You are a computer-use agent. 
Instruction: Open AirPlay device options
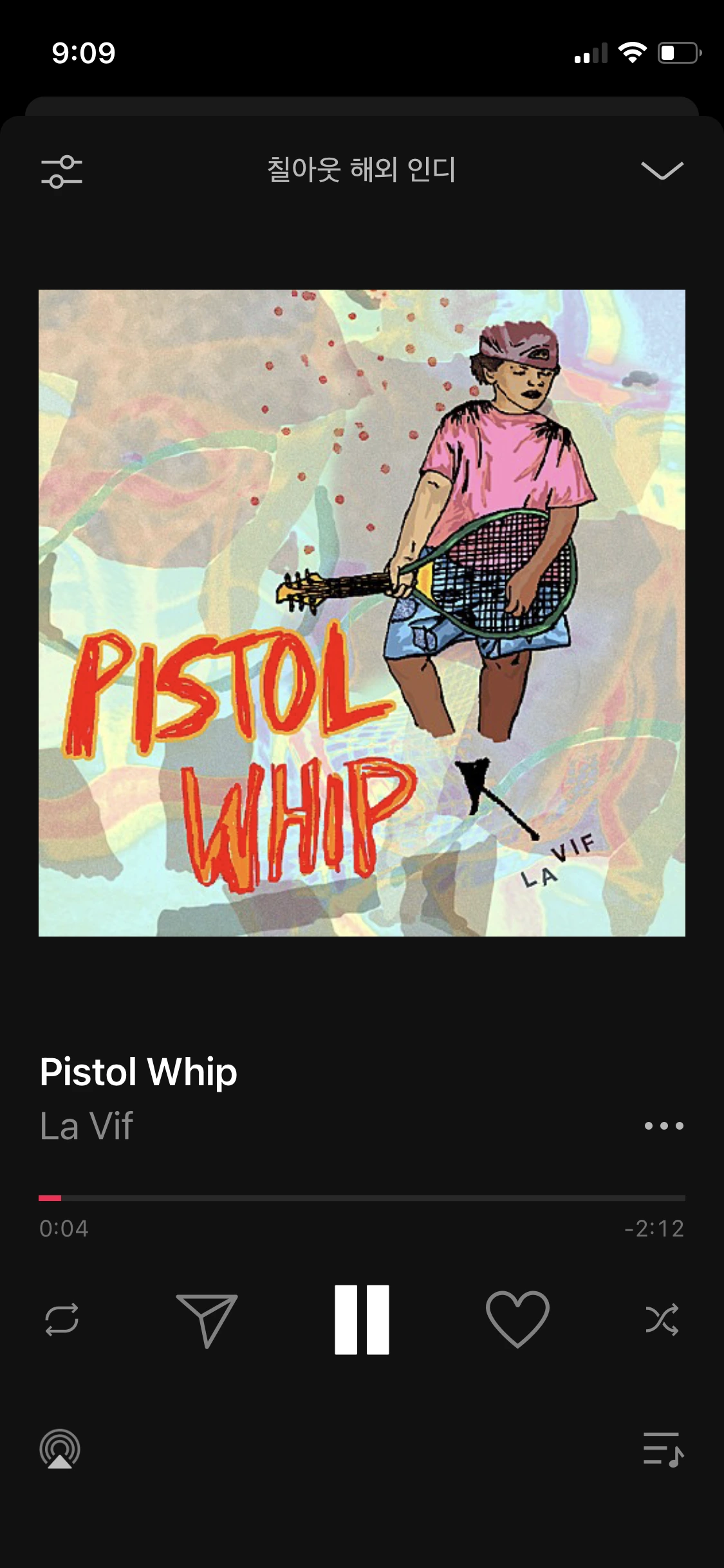click(x=60, y=1450)
